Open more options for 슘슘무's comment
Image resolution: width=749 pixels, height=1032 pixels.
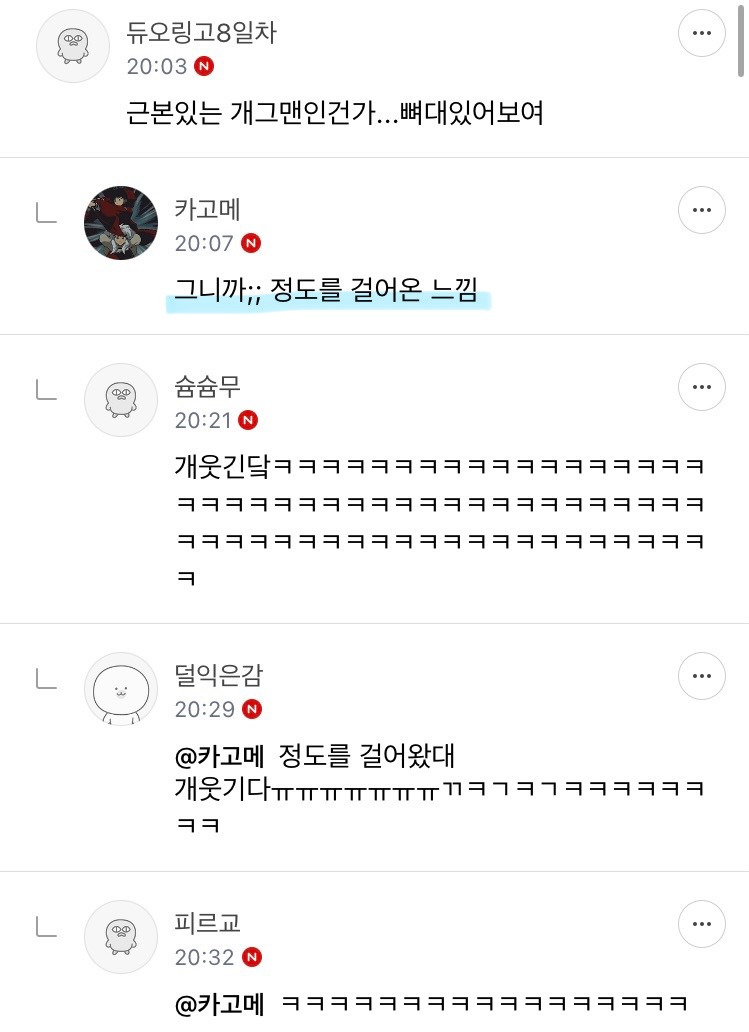[x=702, y=387]
